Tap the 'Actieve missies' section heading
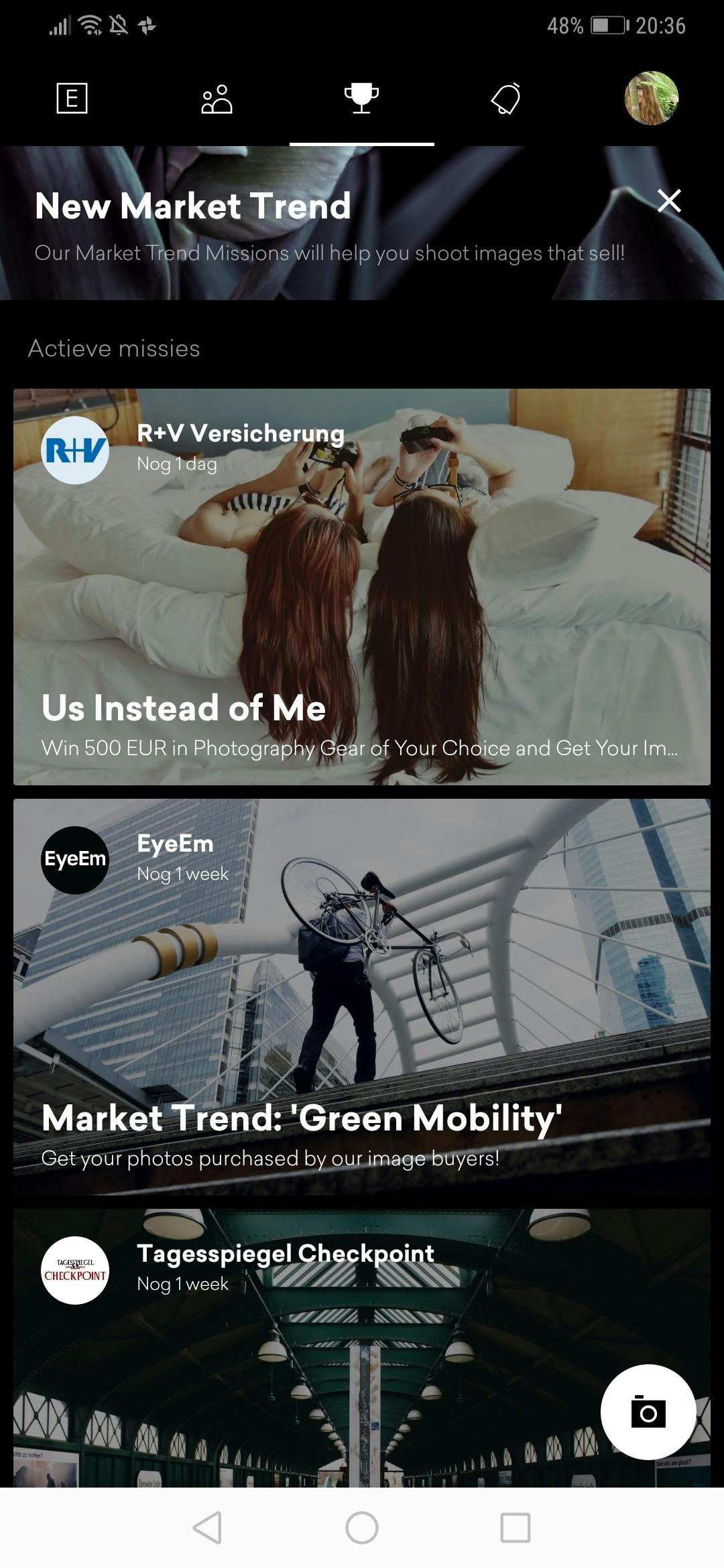The height and width of the screenshot is (1568, 724). click(113, 348)
